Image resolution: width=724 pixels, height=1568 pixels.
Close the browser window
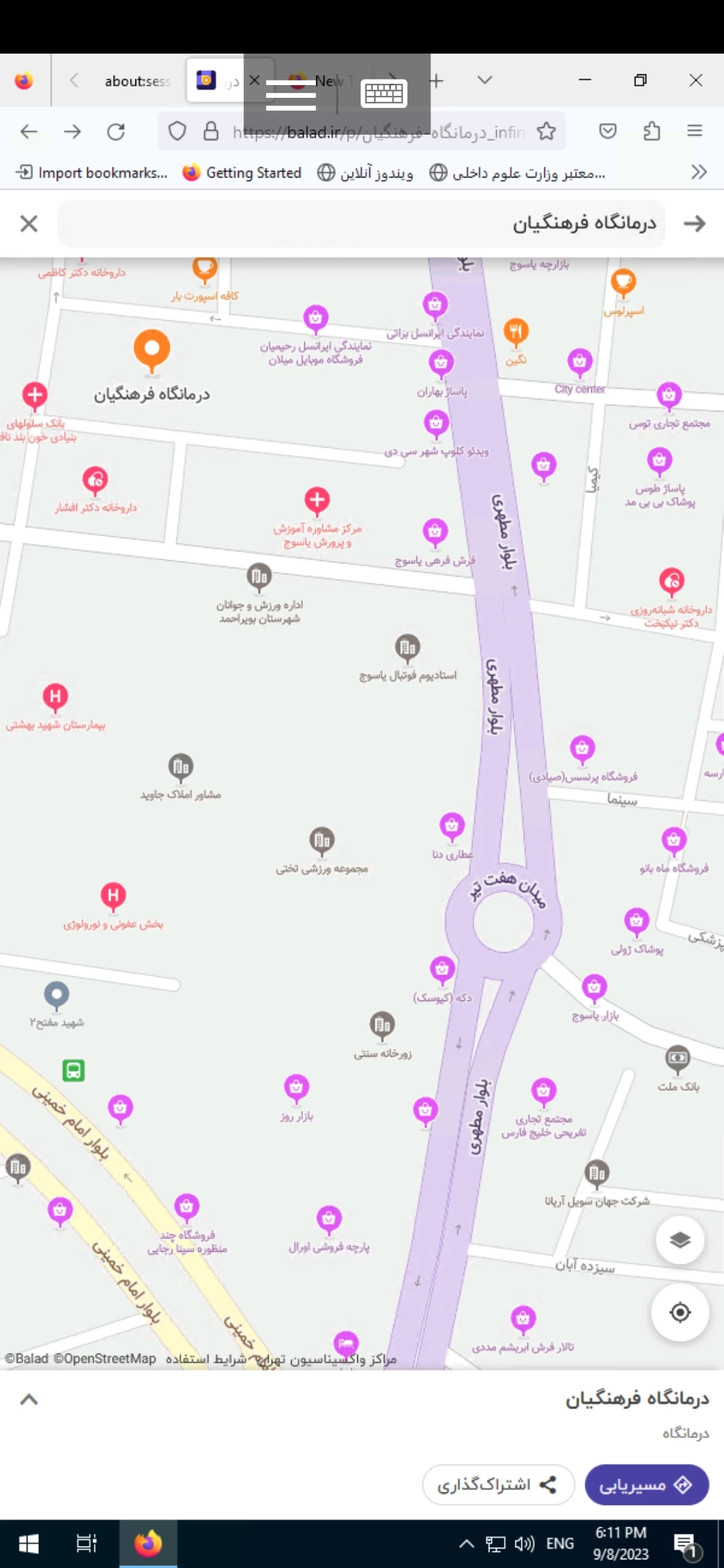(x=695, y=80)
